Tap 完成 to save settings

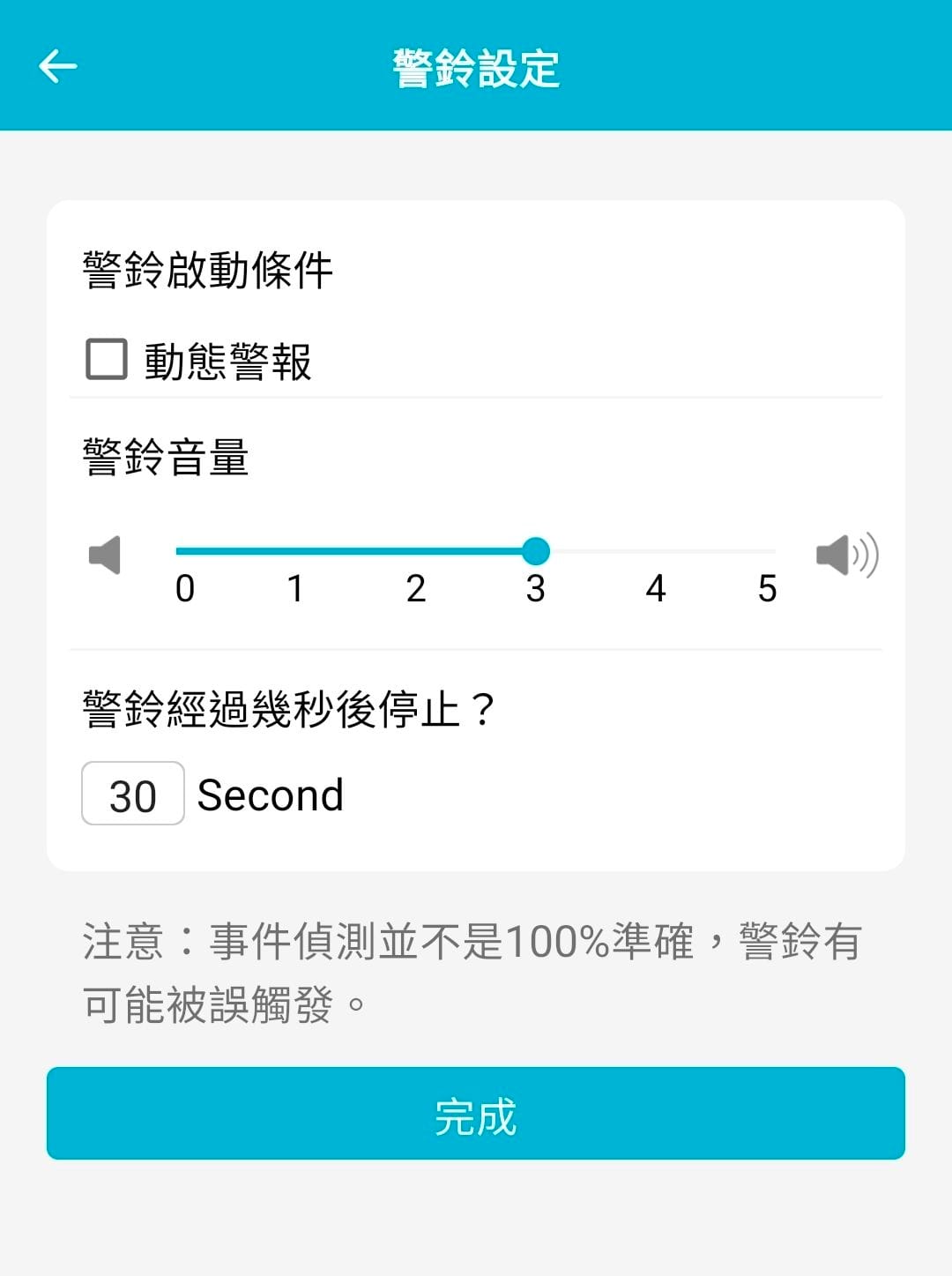[x=476, y=1114]
